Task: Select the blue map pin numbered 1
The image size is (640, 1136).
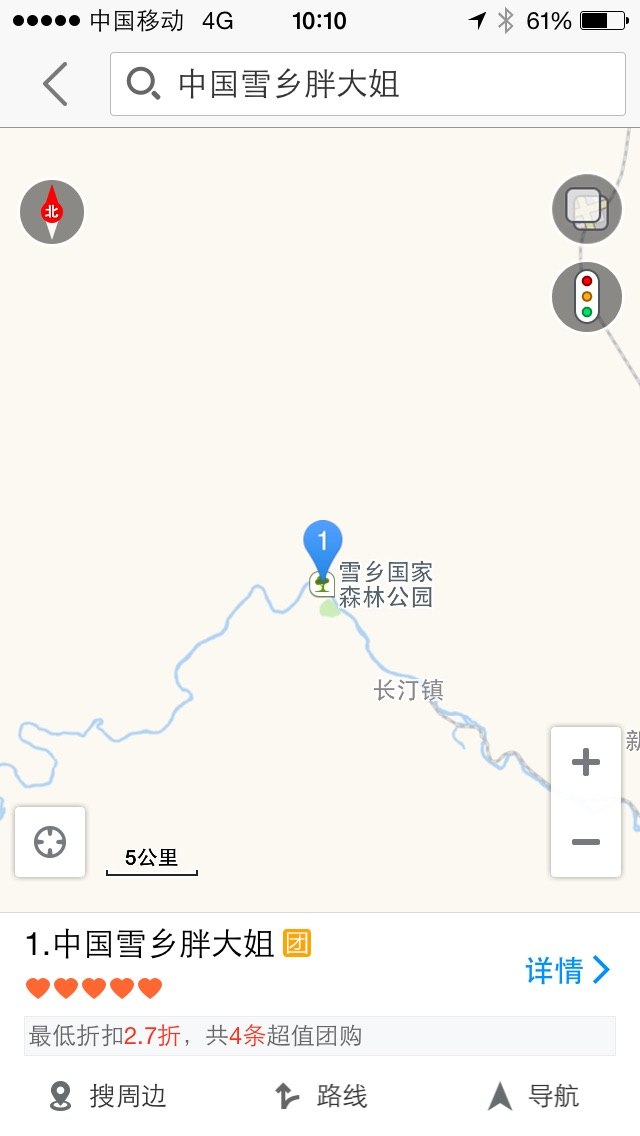Action: [323, 546]
